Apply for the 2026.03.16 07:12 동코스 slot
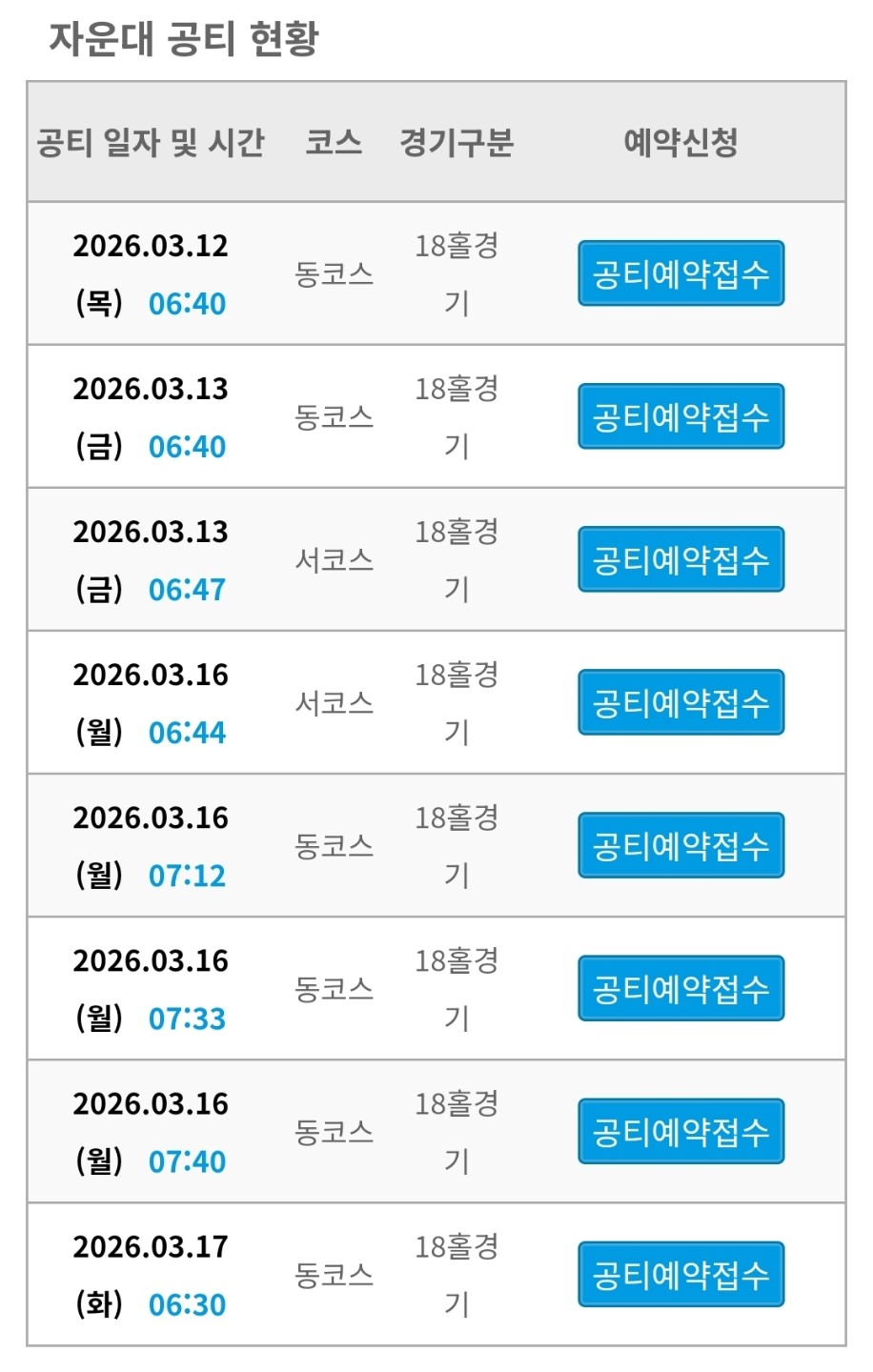Viewport: 873px width, 1372px height. (680, 845)
